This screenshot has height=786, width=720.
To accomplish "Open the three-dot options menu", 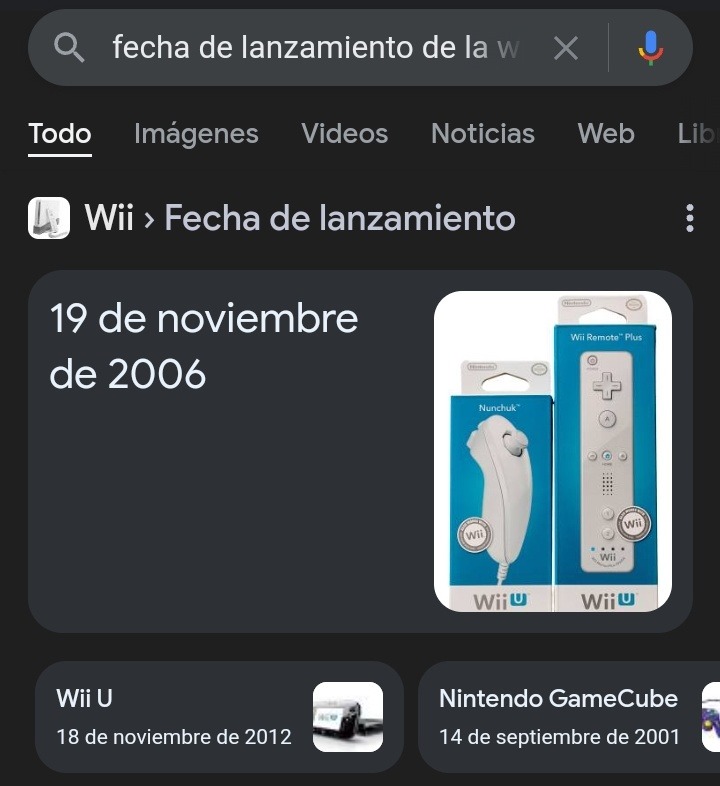I will [691, 218].
